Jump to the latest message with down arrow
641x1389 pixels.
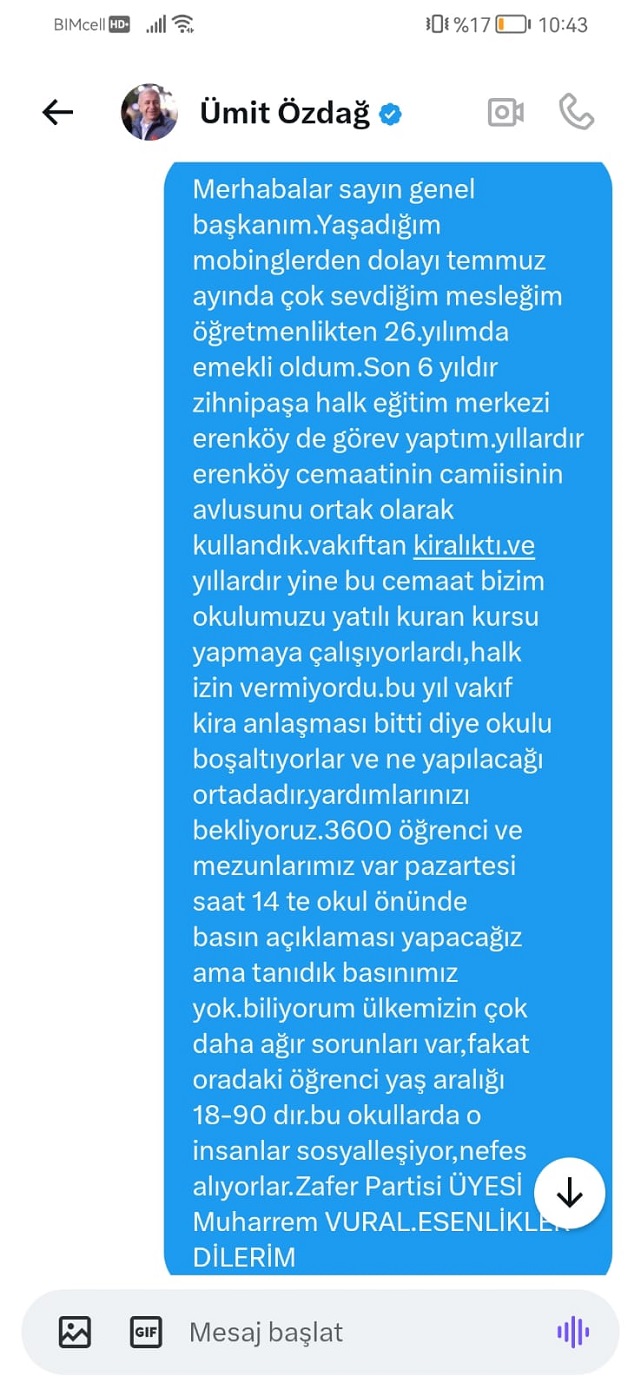570,1192
